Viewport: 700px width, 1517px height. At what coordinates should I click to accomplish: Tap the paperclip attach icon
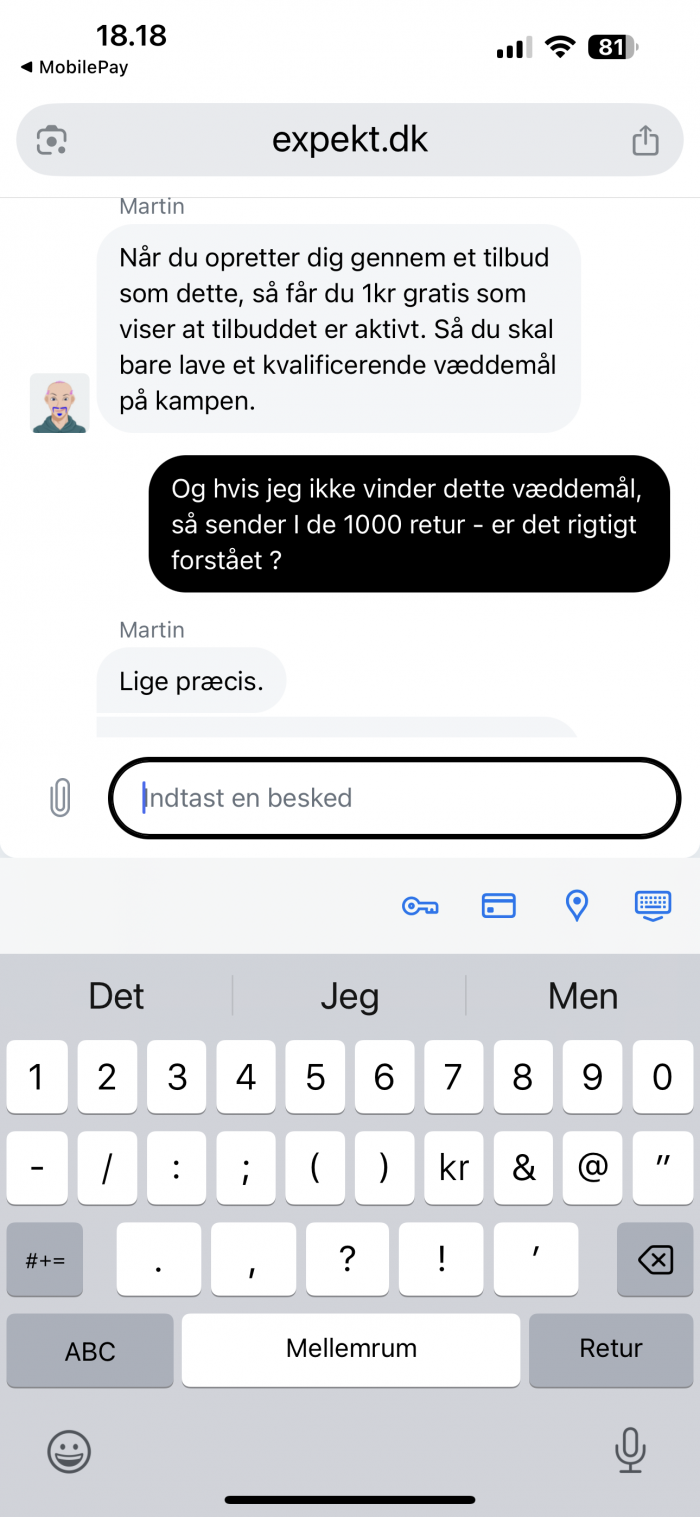[61, 798]
